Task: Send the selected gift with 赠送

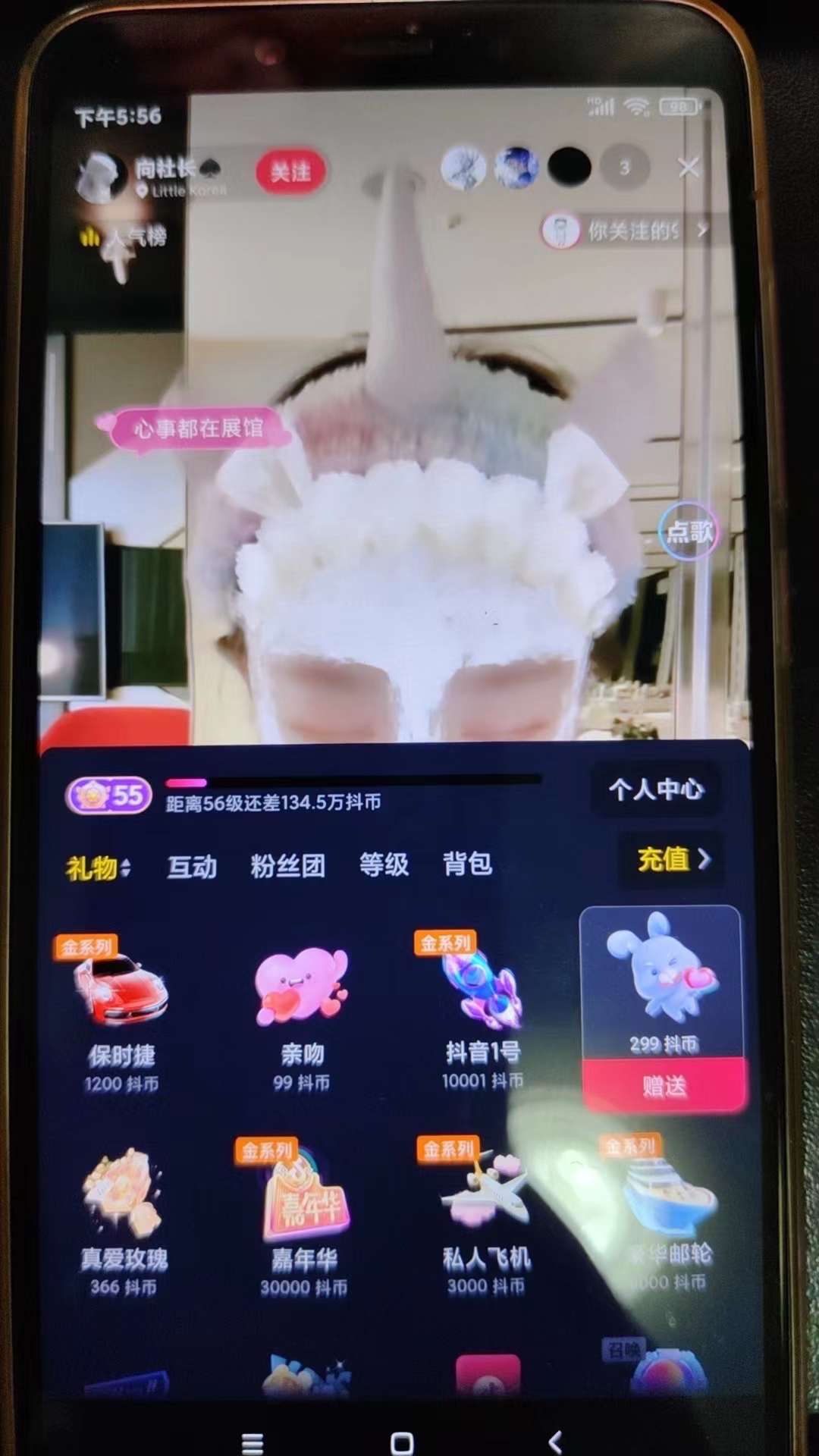Action: [664, 1086]
